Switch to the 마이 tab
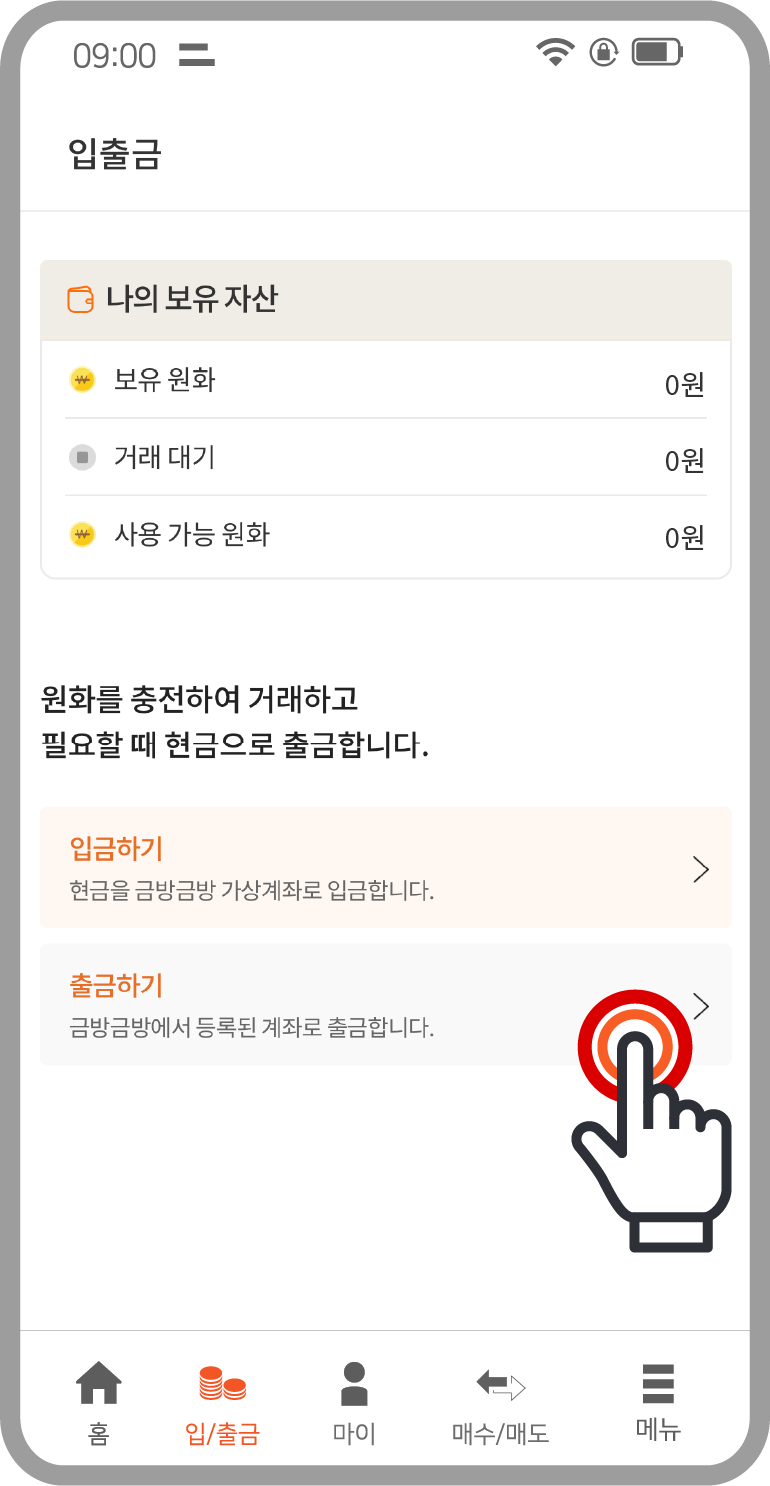This screenshot has width=770, height=1486. tap(354, 1402)
